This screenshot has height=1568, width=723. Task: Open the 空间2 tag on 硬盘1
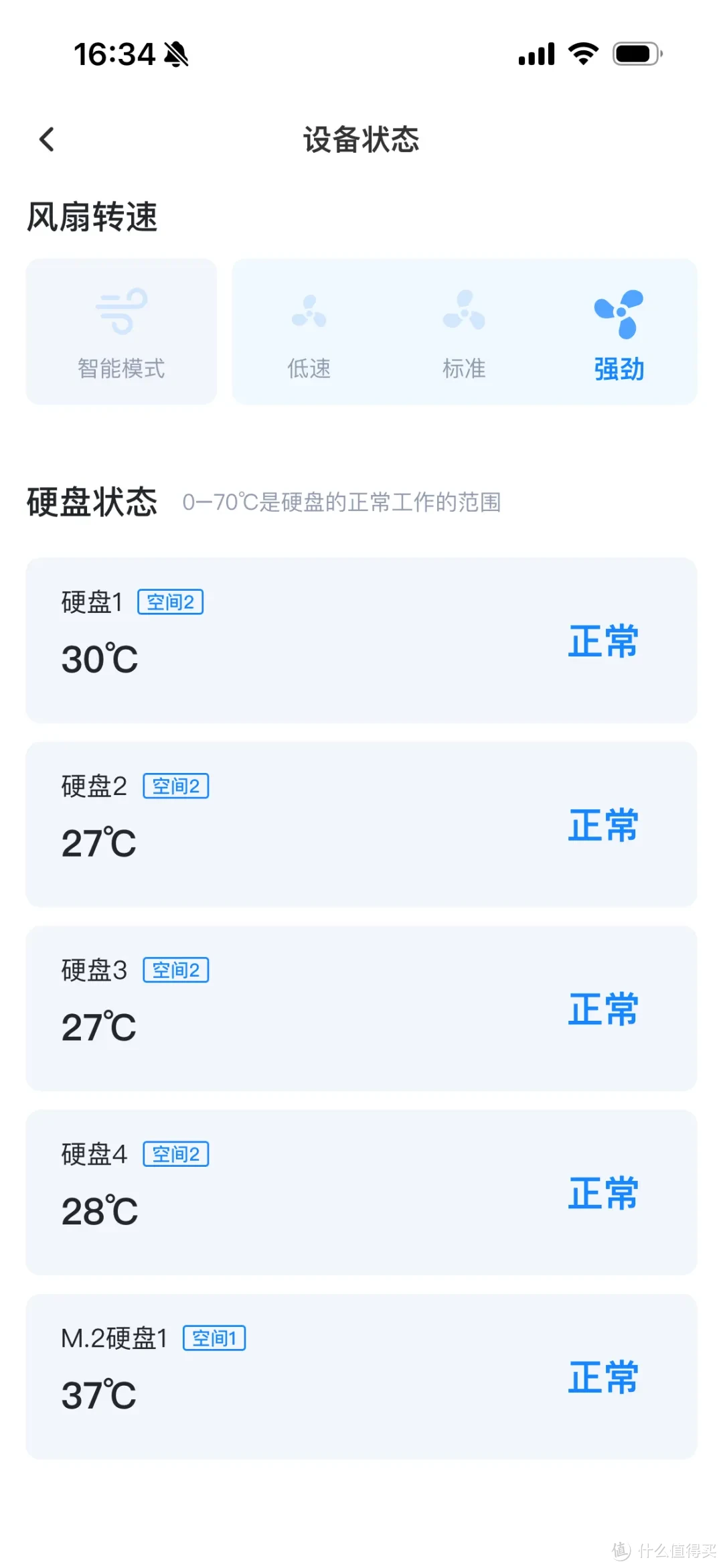pyautogui.click(x=171, y=601)
